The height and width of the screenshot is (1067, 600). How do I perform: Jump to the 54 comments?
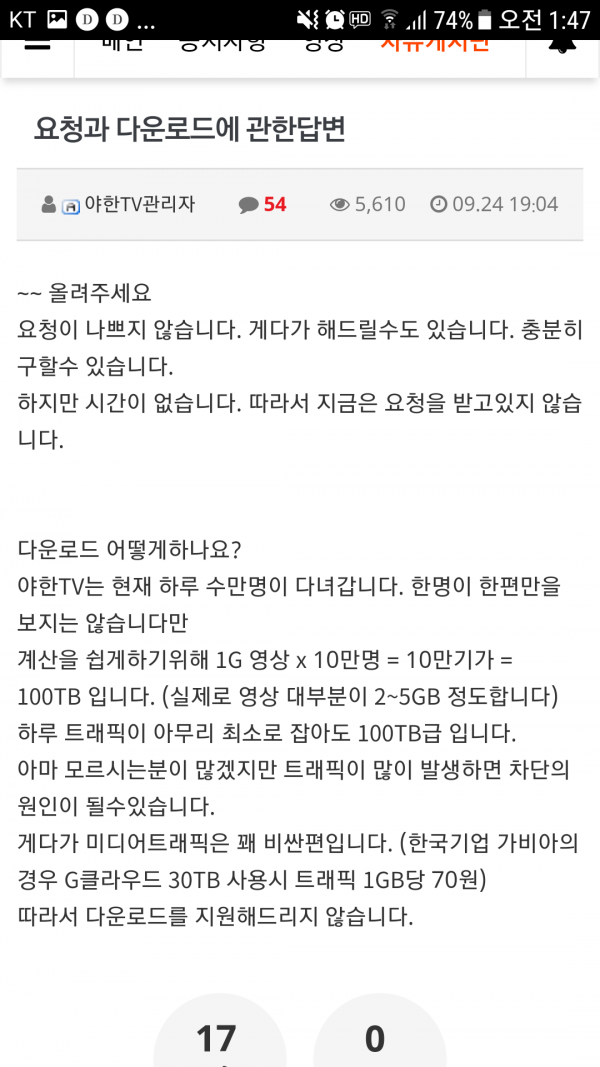click(263, 204)
